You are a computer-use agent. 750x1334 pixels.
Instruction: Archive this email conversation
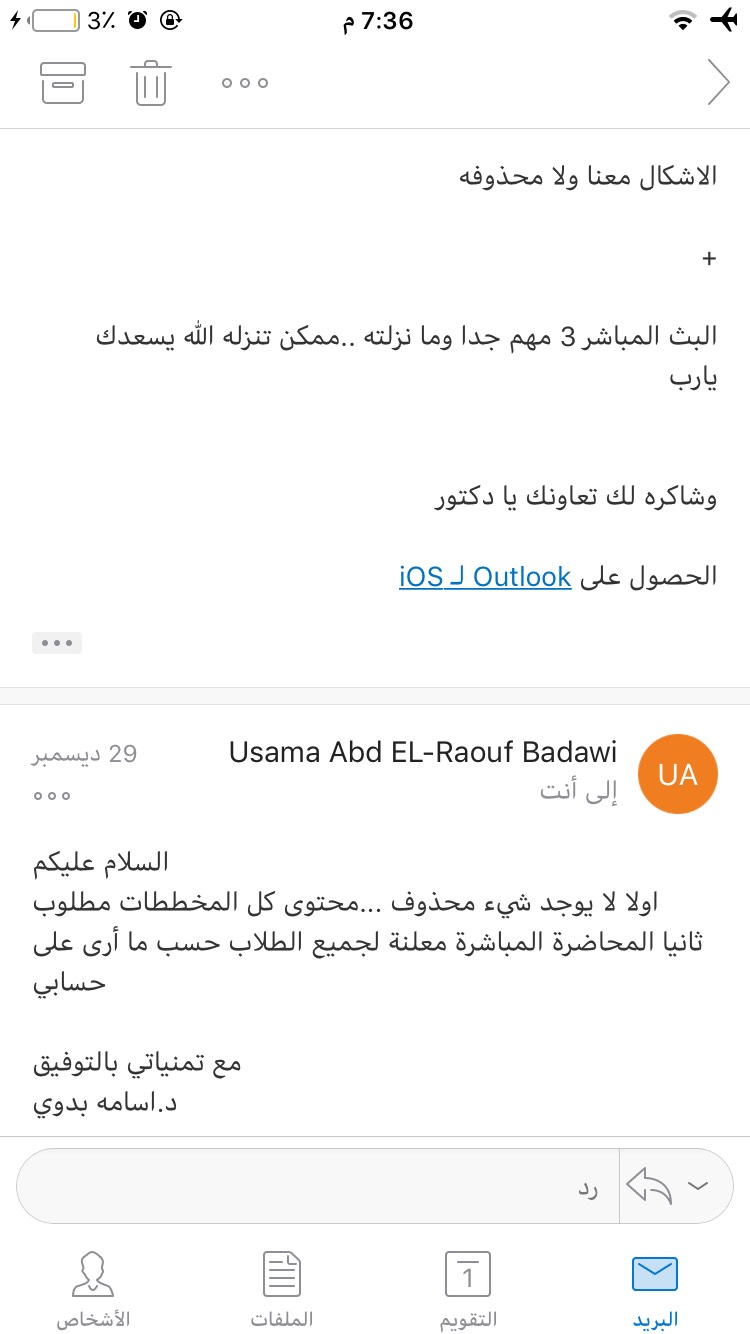62,82
